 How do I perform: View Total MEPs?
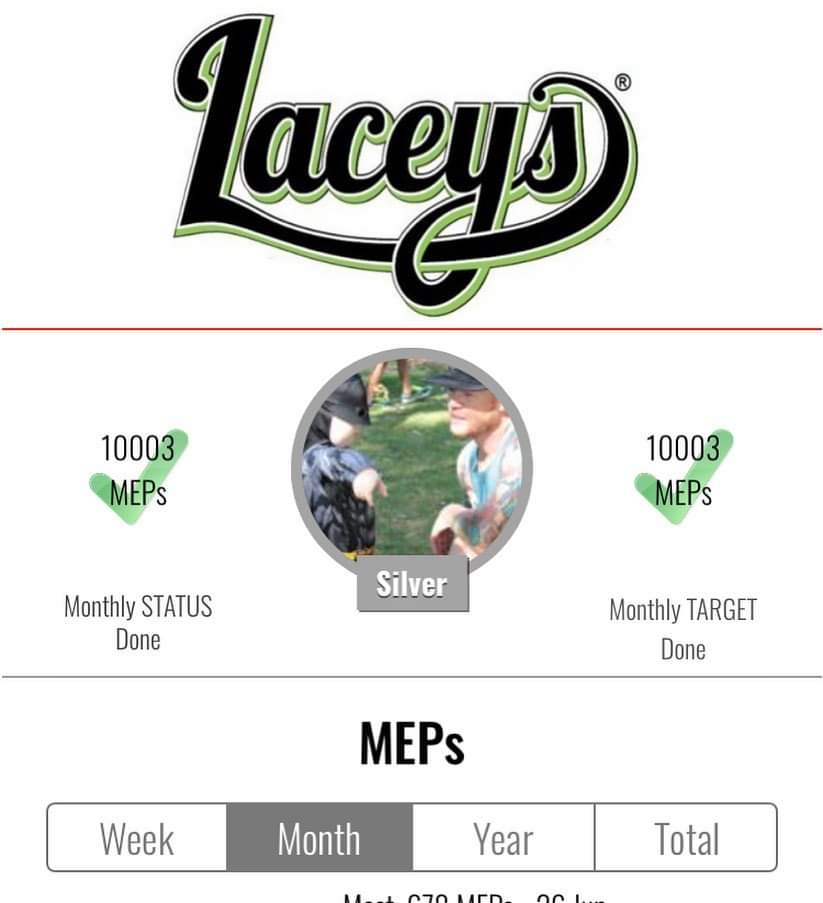pyautogui.click(x=686, y=838)
